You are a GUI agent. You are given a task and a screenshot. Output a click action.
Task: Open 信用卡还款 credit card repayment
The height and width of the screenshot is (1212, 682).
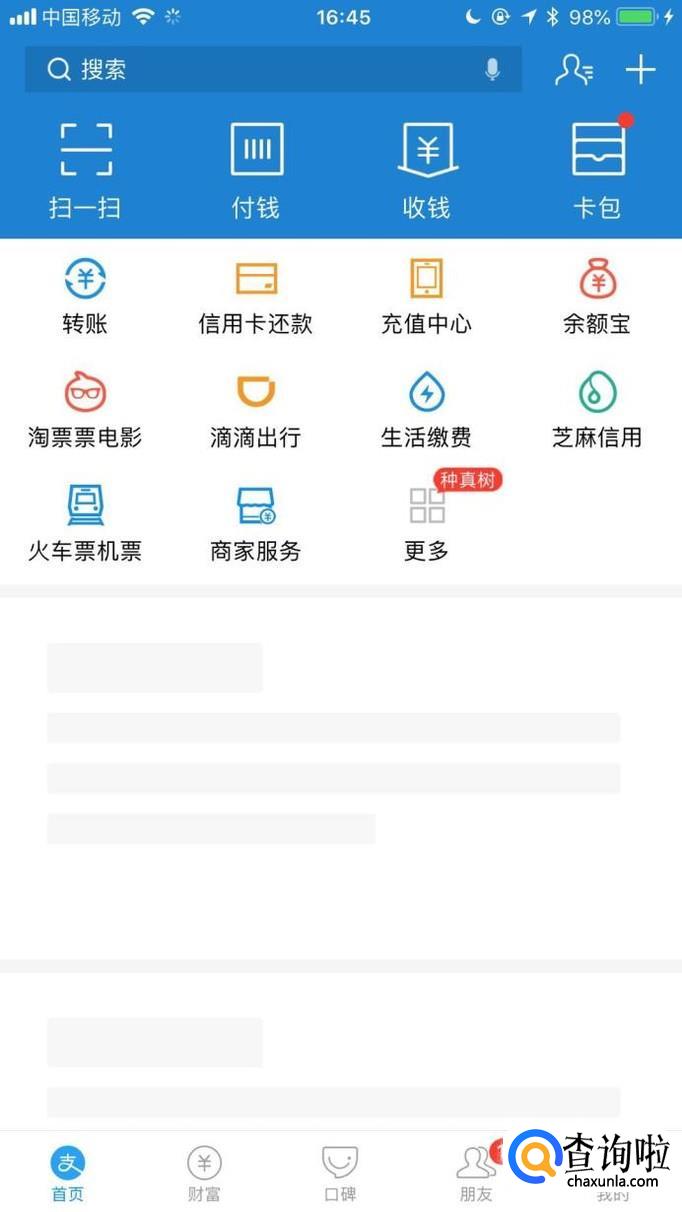point(256,296)
